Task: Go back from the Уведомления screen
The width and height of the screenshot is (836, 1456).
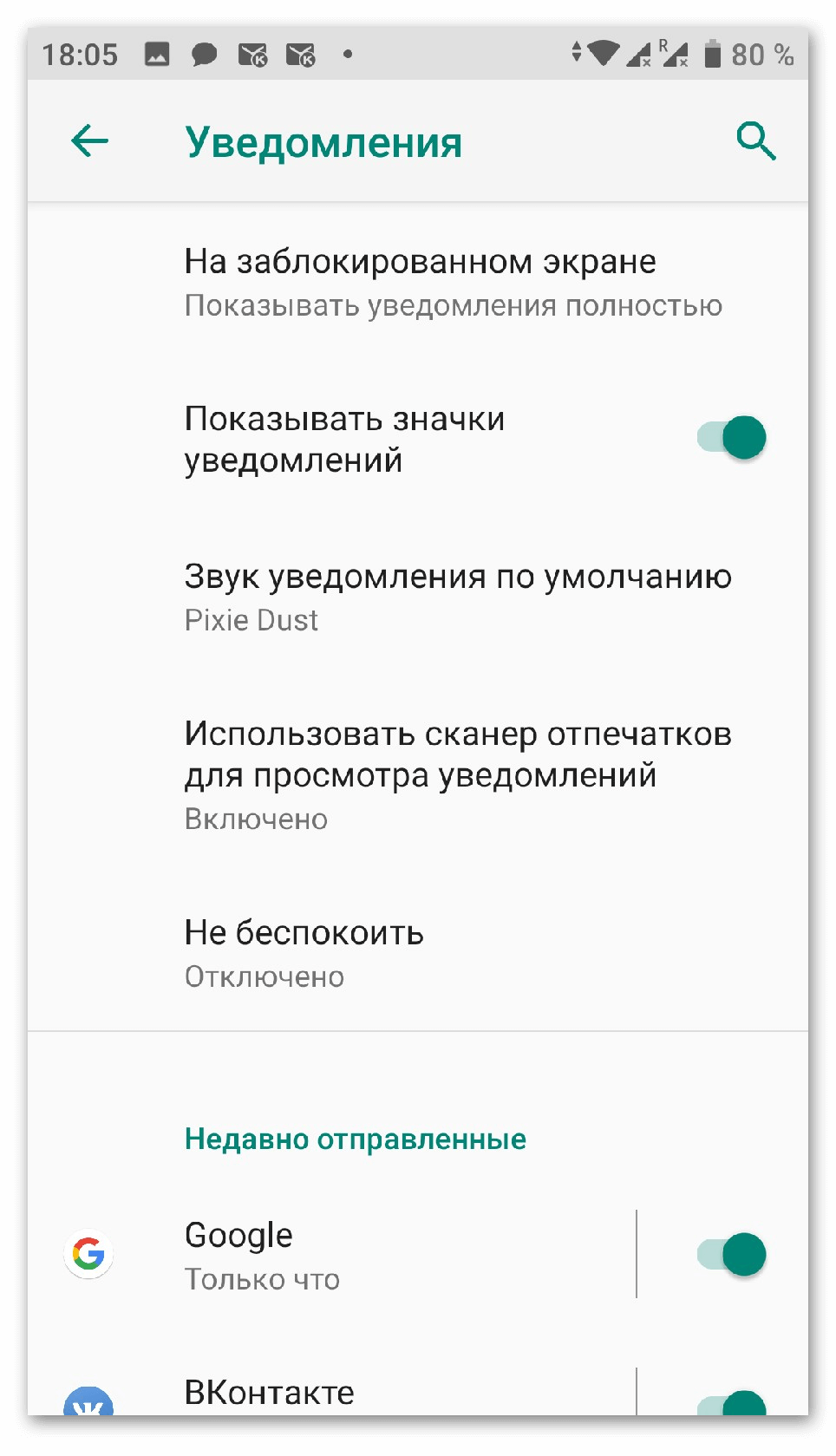Action: [x=90, y=141]
